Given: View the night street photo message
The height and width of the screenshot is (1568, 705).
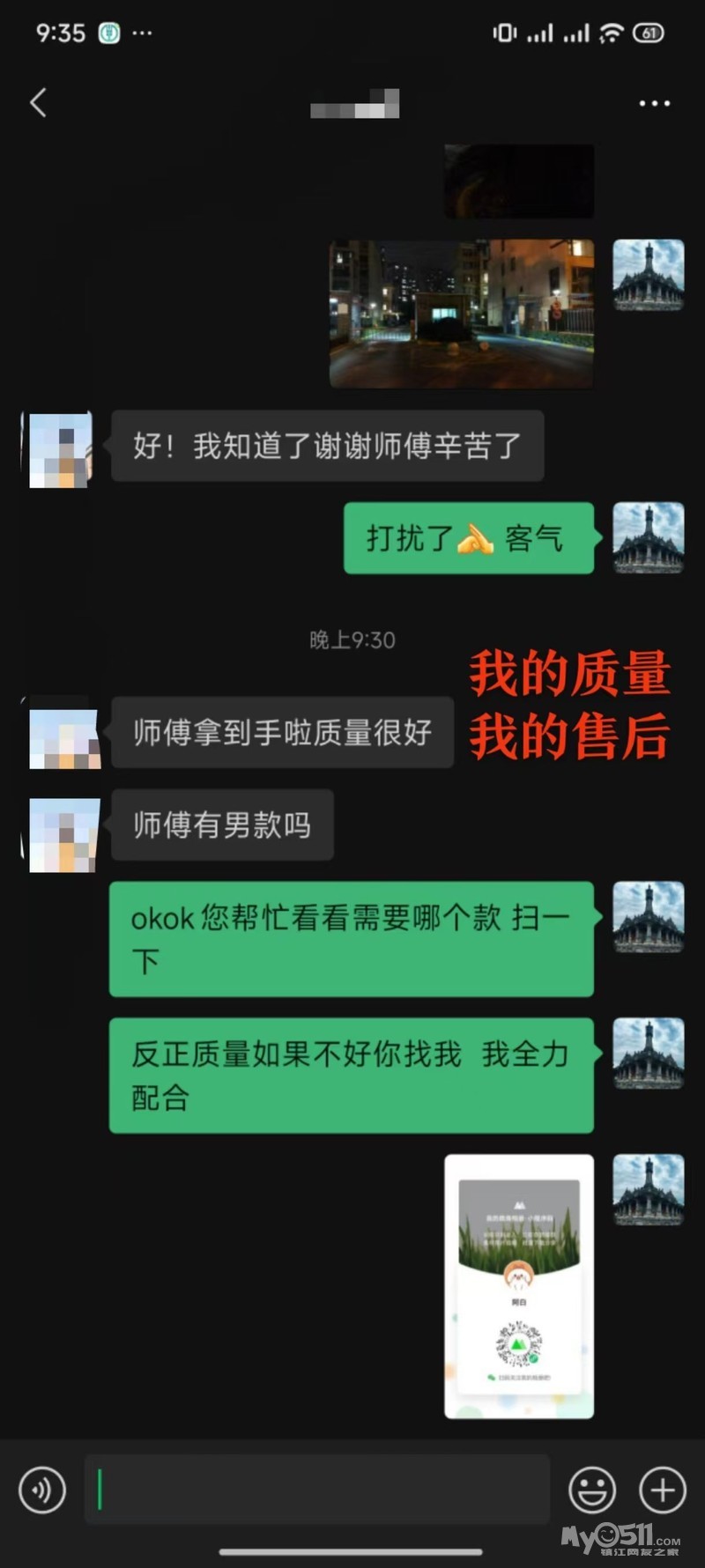Looking at the screenshot, I should [x=461, y=314].
